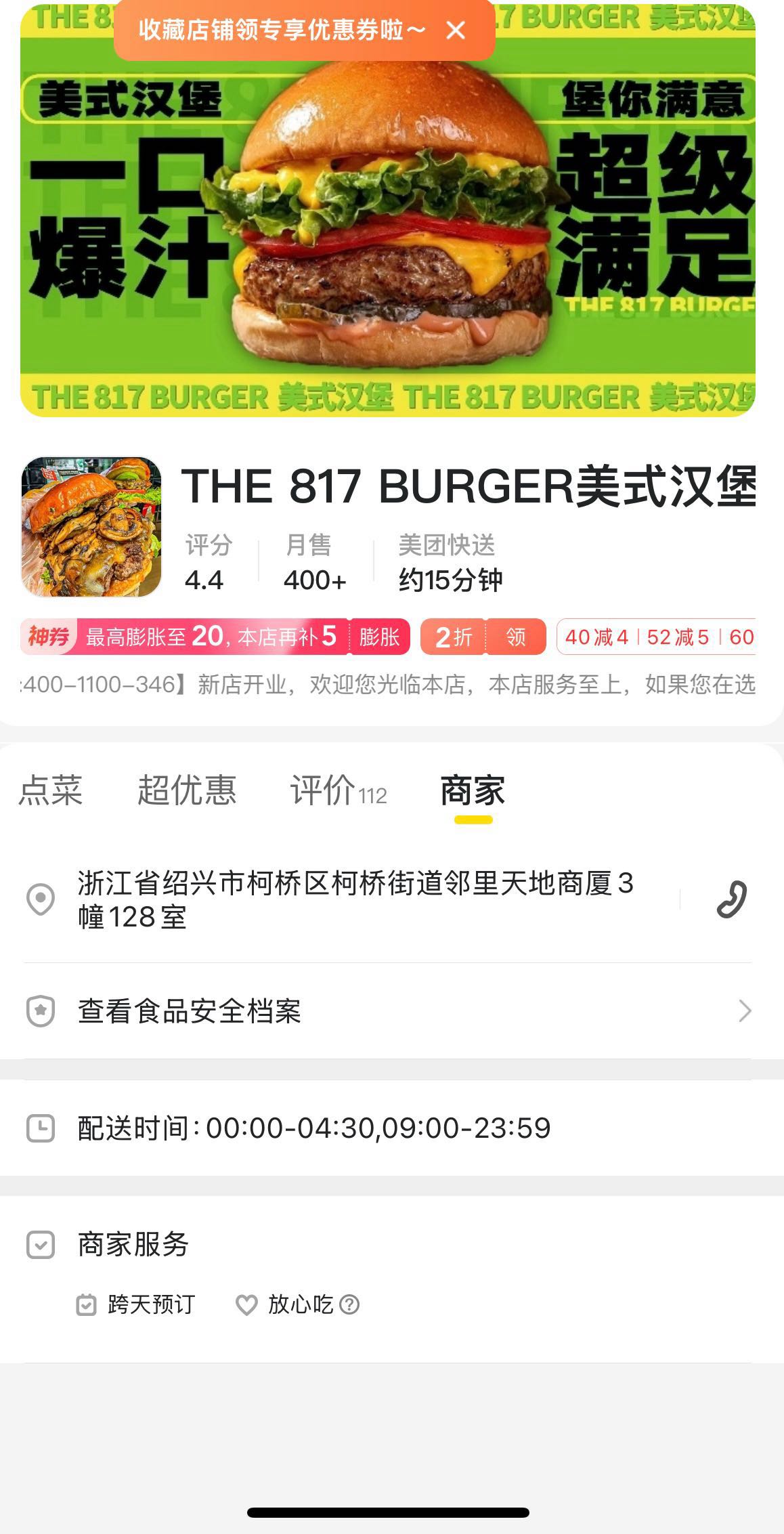
Task: Switch to the 点菜 tab
Action: tap(51, 790)
